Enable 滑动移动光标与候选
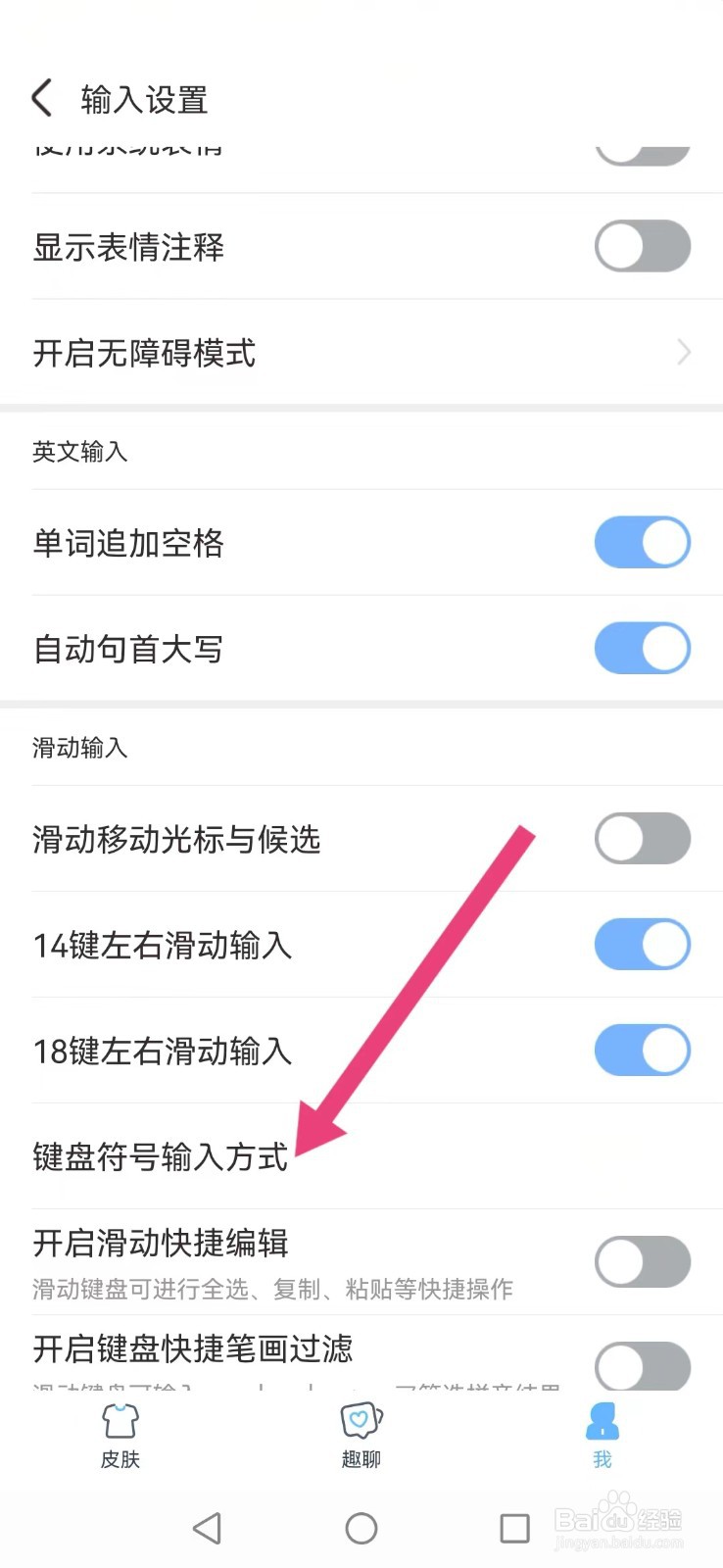The image size is (723, 1568). click(x=642, y=839)
